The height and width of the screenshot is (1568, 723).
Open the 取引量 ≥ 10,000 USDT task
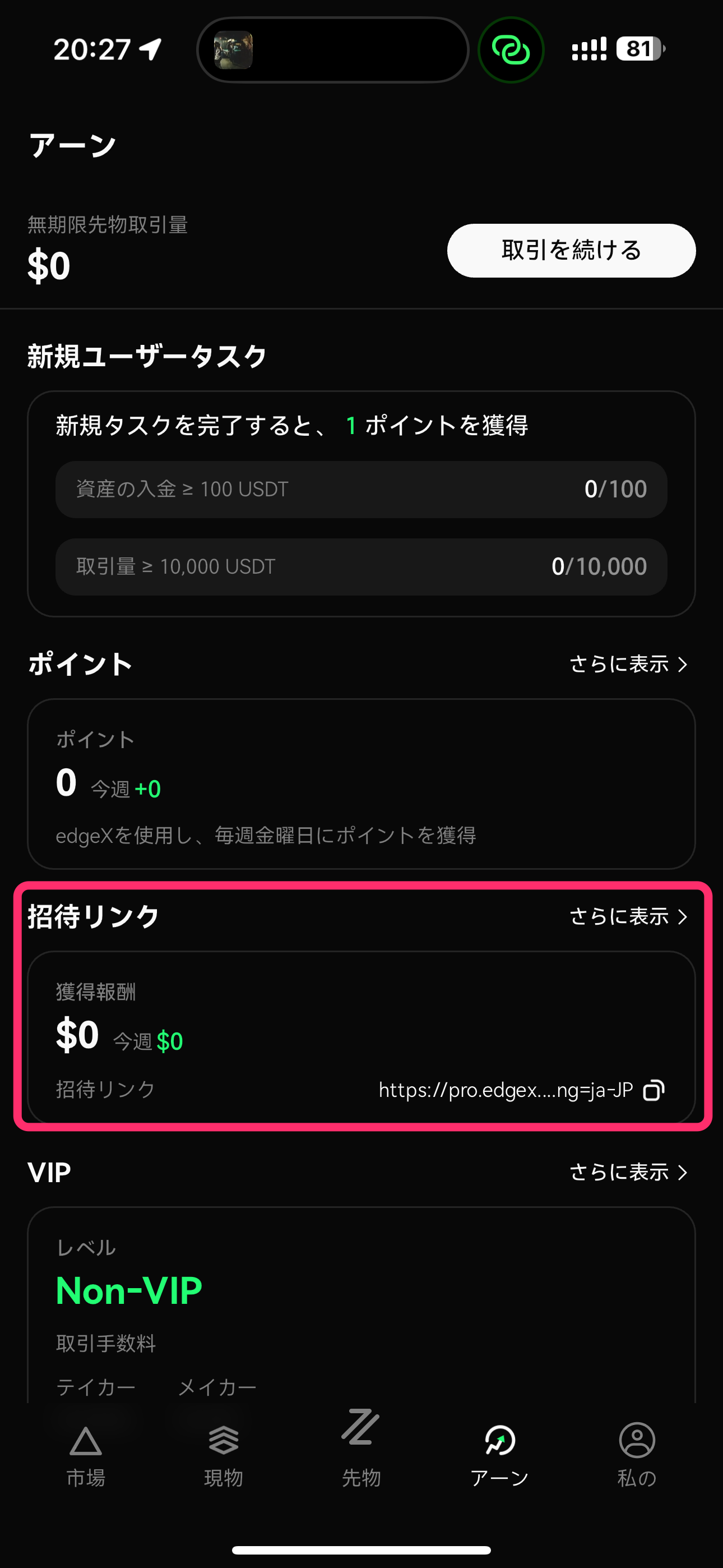(361, 566)
